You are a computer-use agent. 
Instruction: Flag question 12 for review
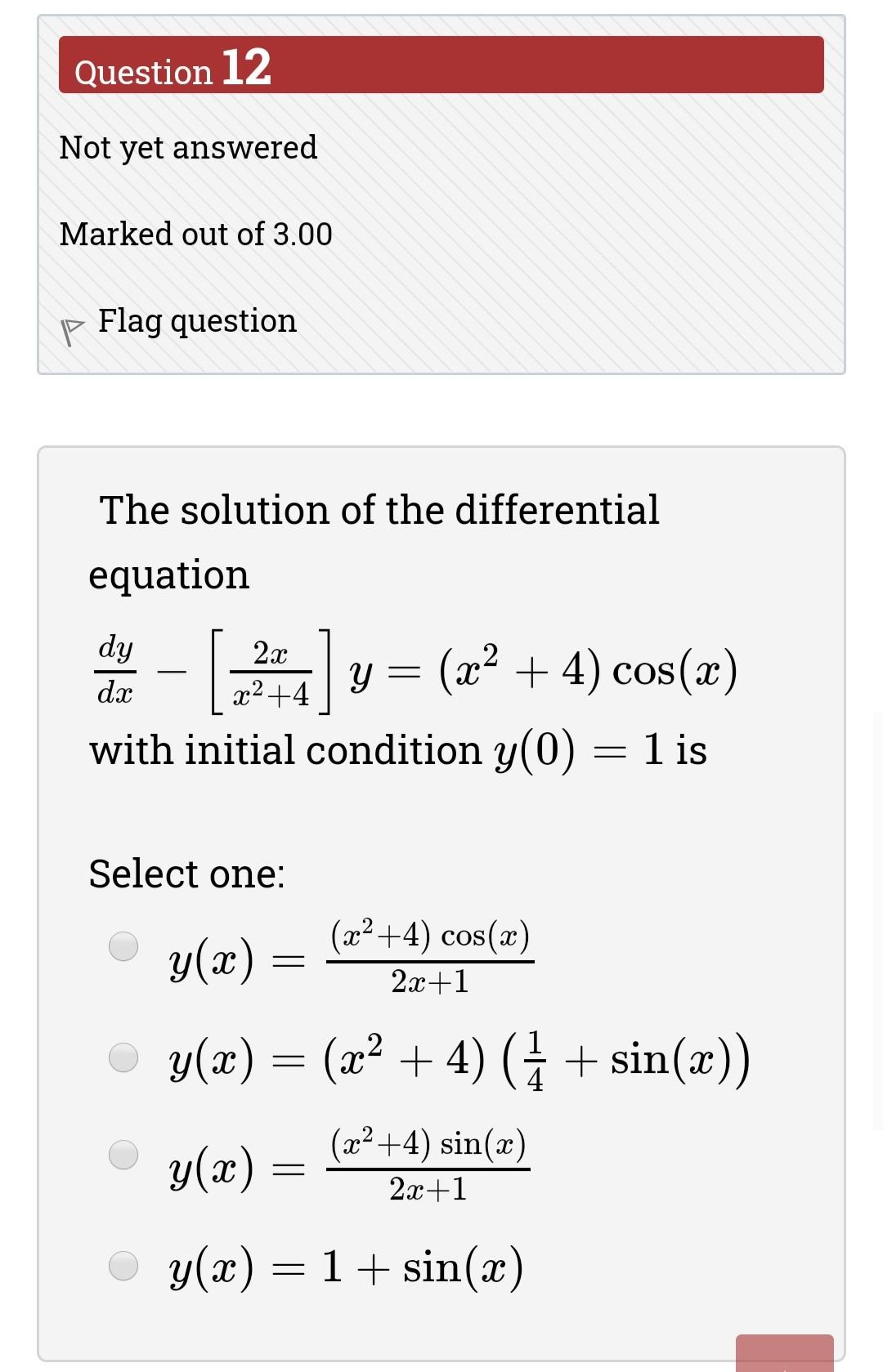click(x=196, y=321)
